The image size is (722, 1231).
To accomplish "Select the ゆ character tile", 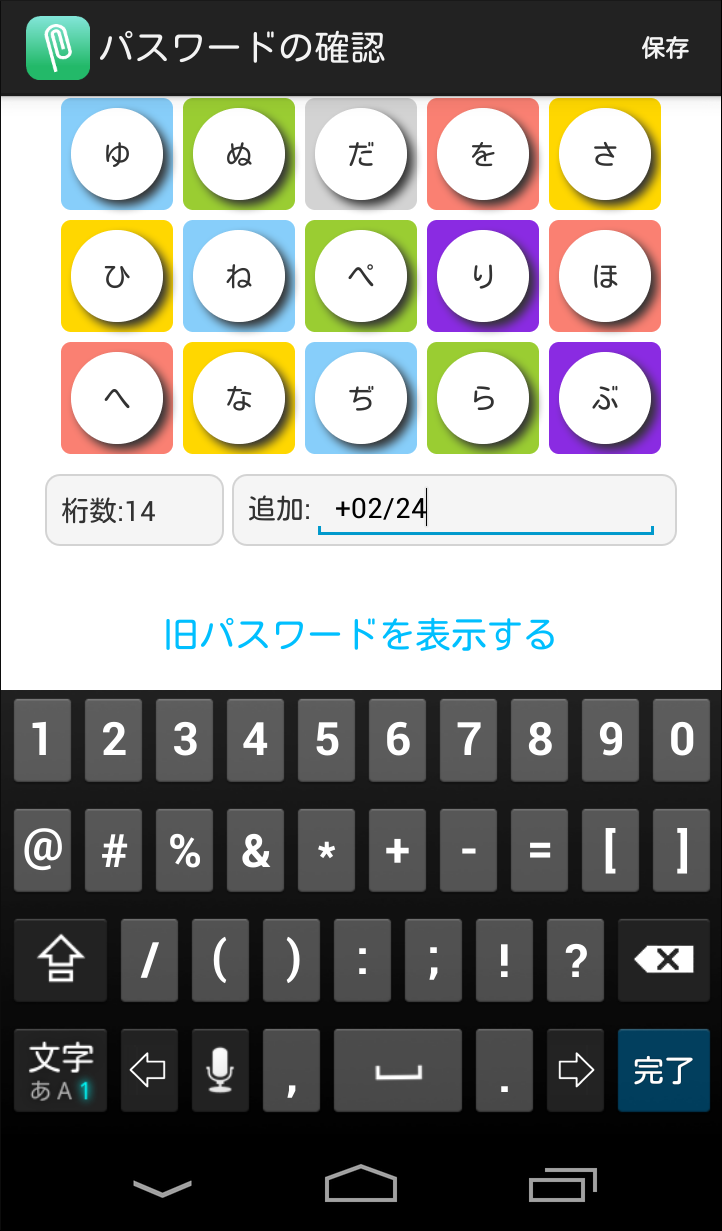I will point(117,154).
